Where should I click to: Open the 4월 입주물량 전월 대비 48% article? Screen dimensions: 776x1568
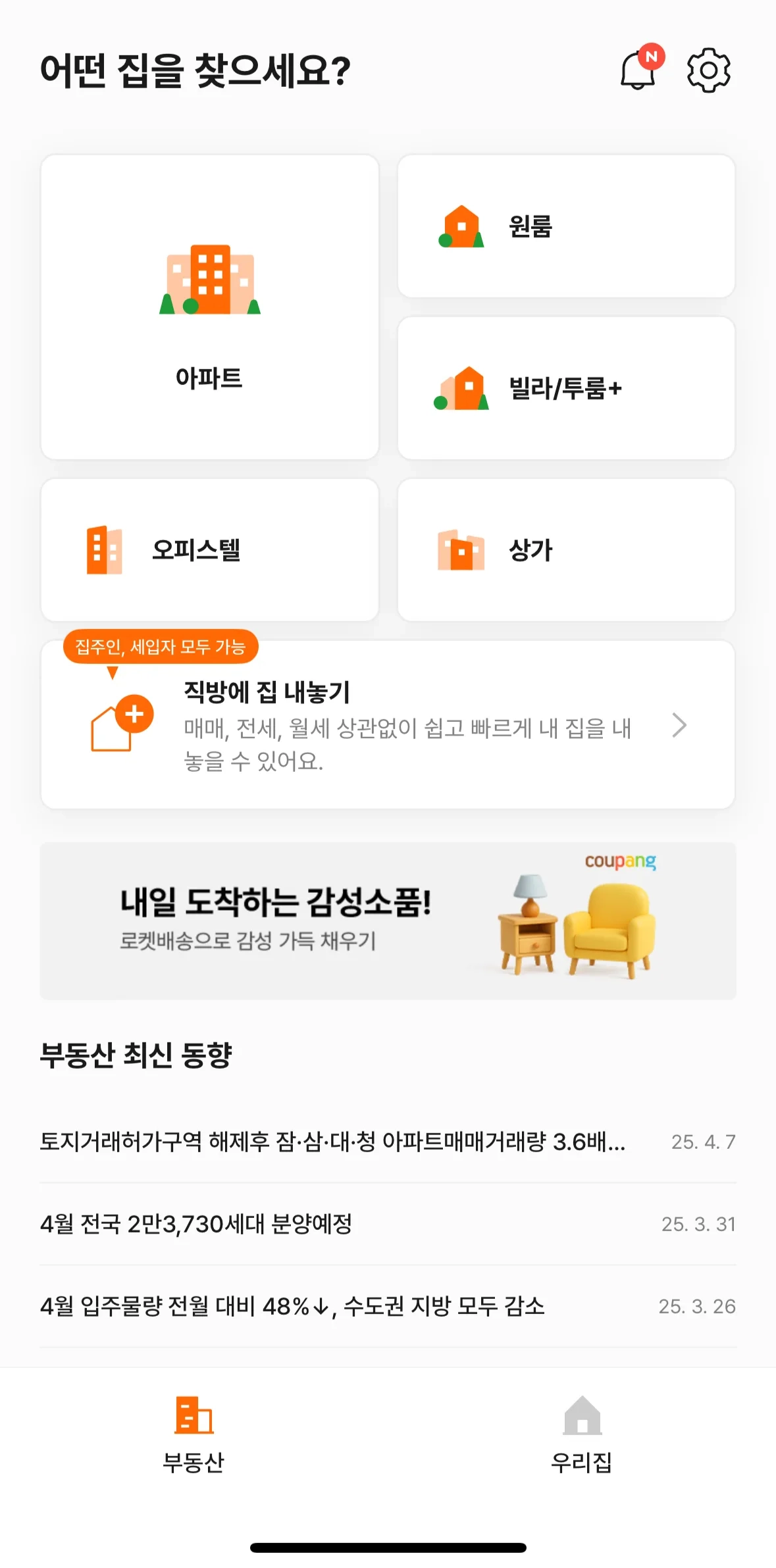click(x=293, y=1306)
